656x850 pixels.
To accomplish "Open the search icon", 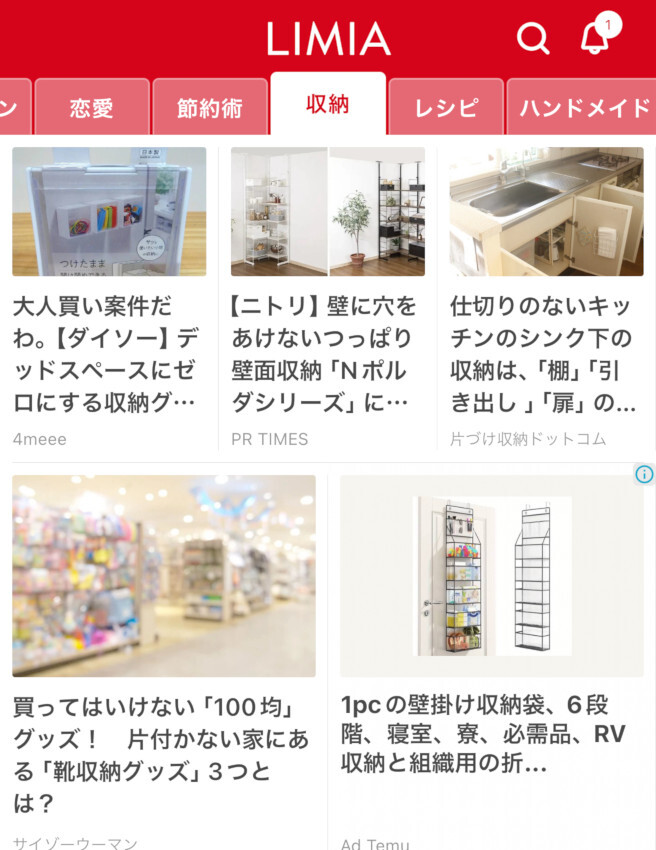I will pyautogui.click(x=532, y=39).
